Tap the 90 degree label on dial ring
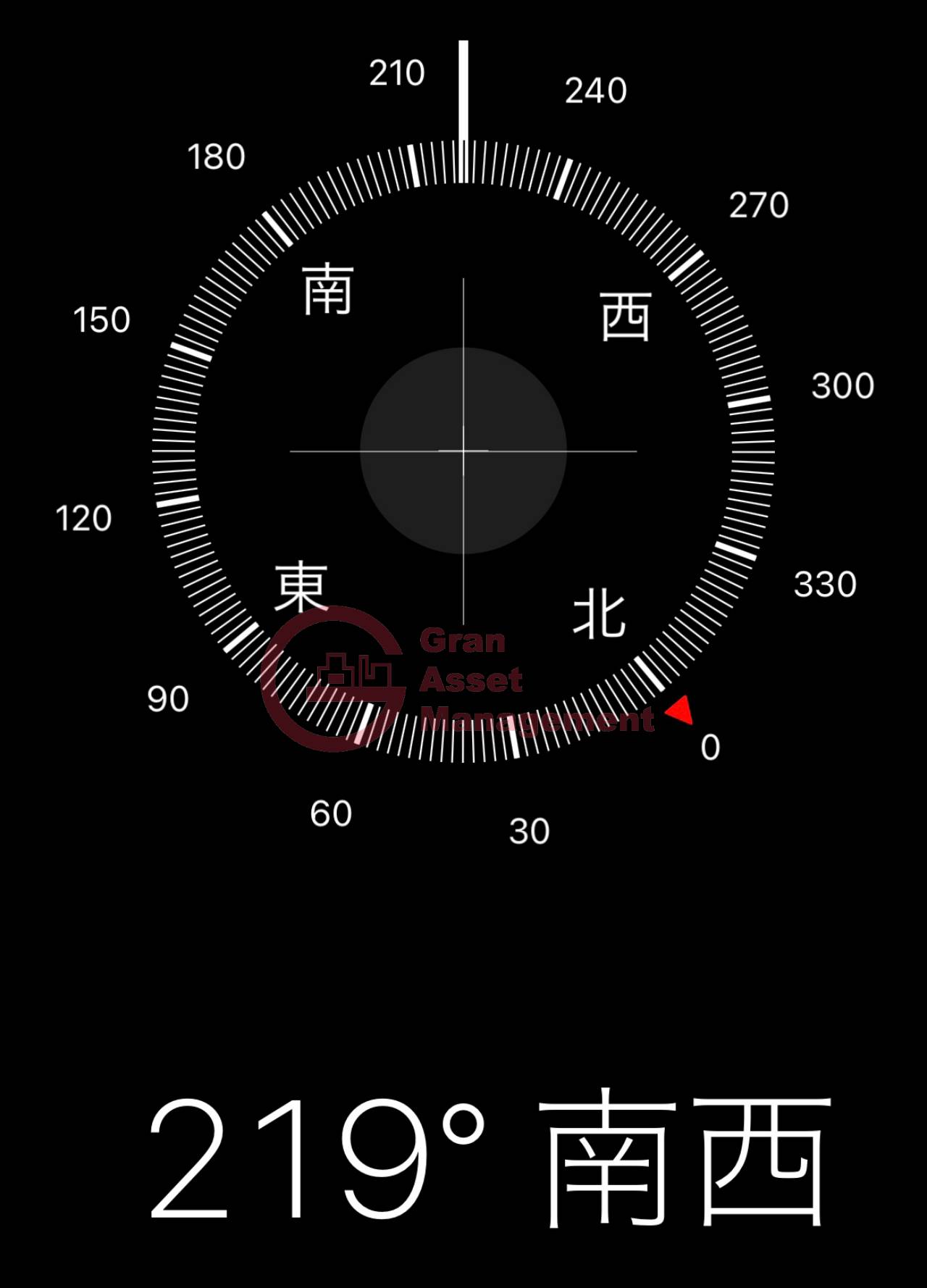The height and width of the screenshot is (1288, 927). [x=168, y=701]
